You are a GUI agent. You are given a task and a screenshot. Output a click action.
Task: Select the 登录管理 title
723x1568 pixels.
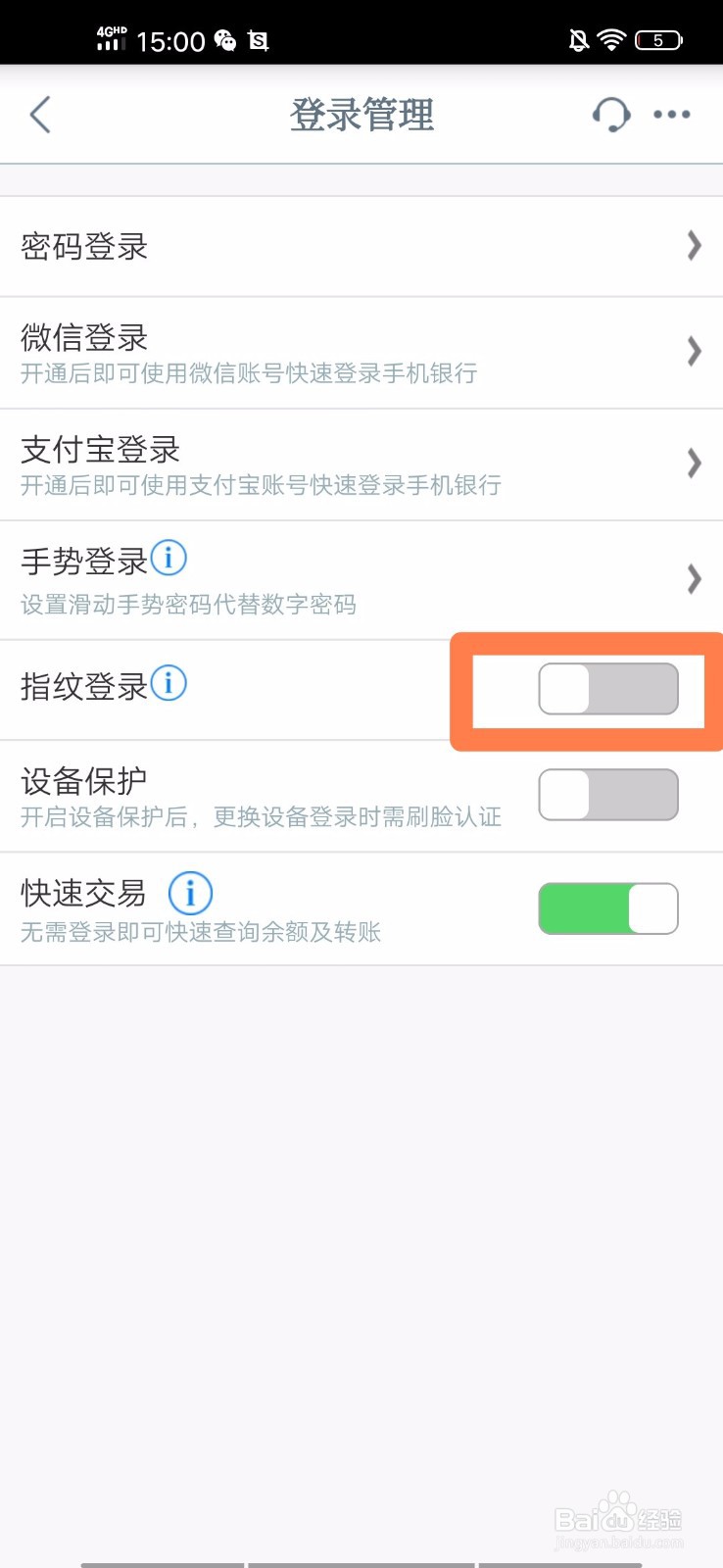tap(361, 115)
